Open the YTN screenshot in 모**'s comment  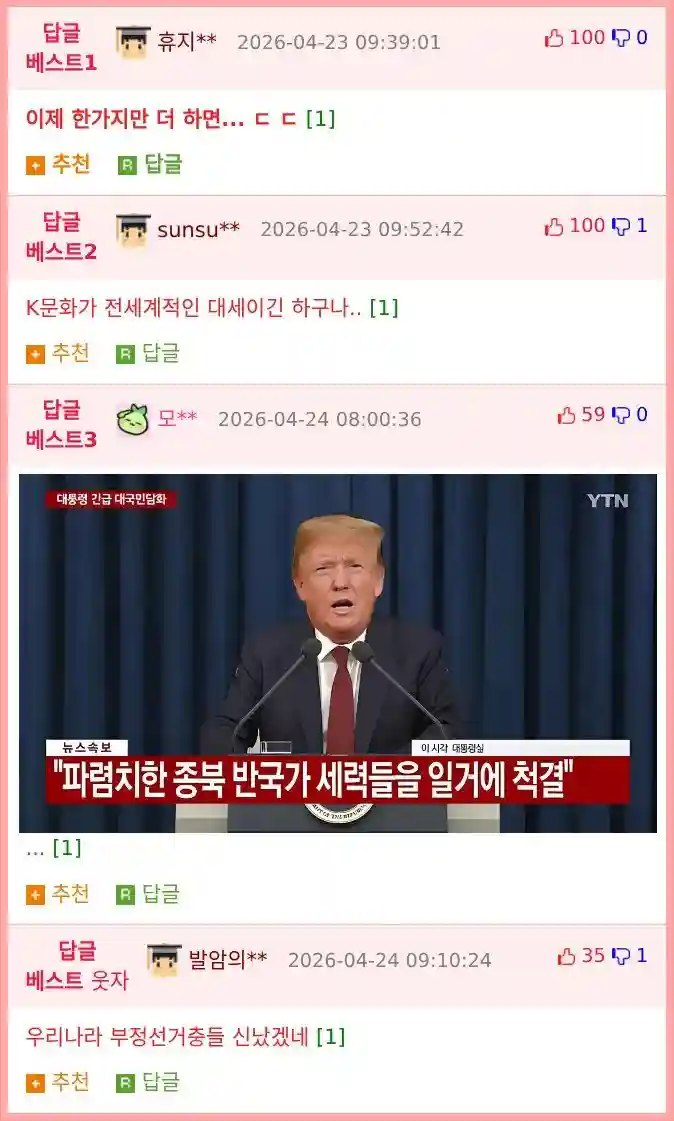pyautogui.click(x=338, y=653)
